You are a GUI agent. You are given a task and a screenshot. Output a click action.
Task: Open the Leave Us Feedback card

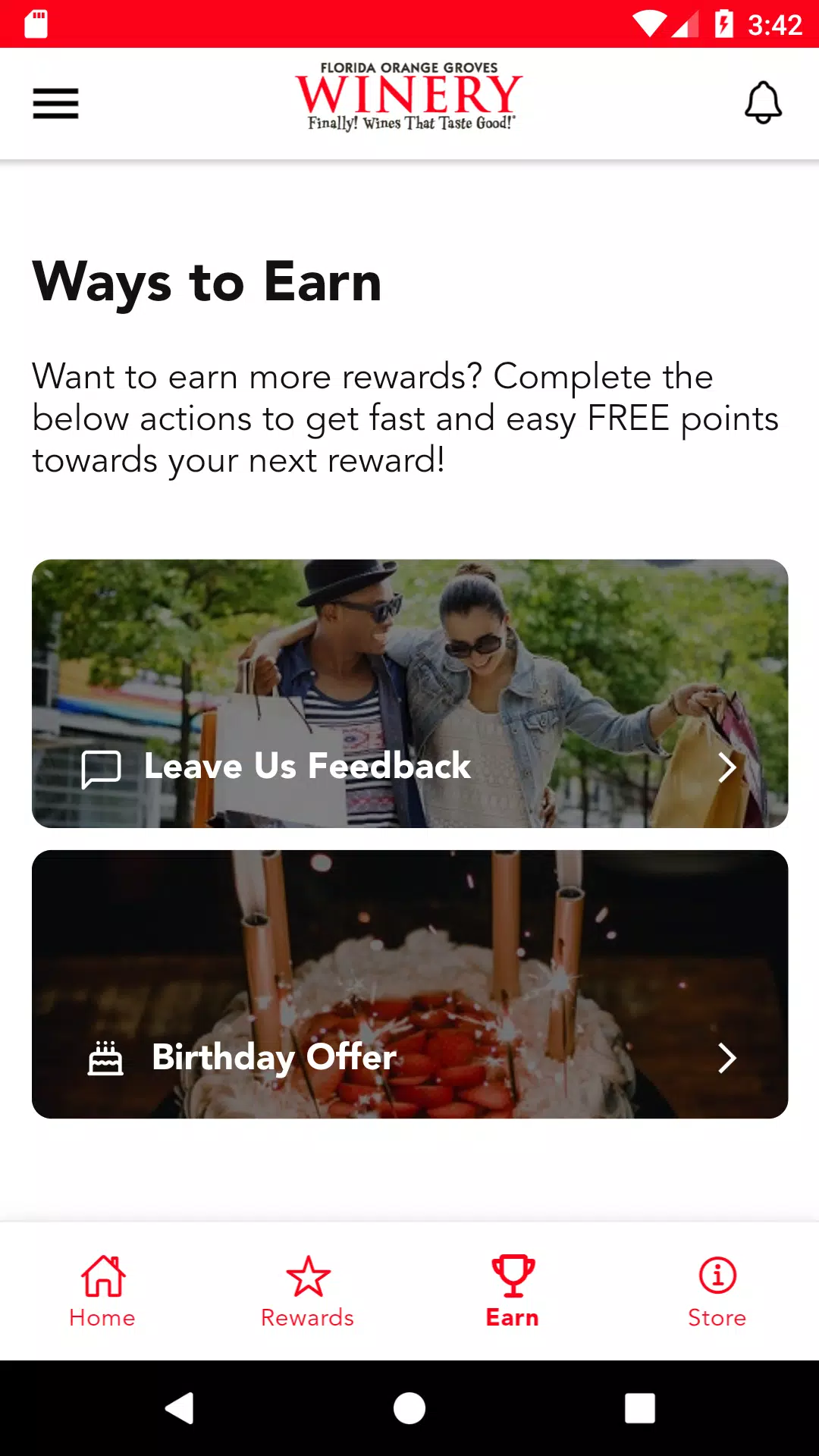tap(409, 693)
